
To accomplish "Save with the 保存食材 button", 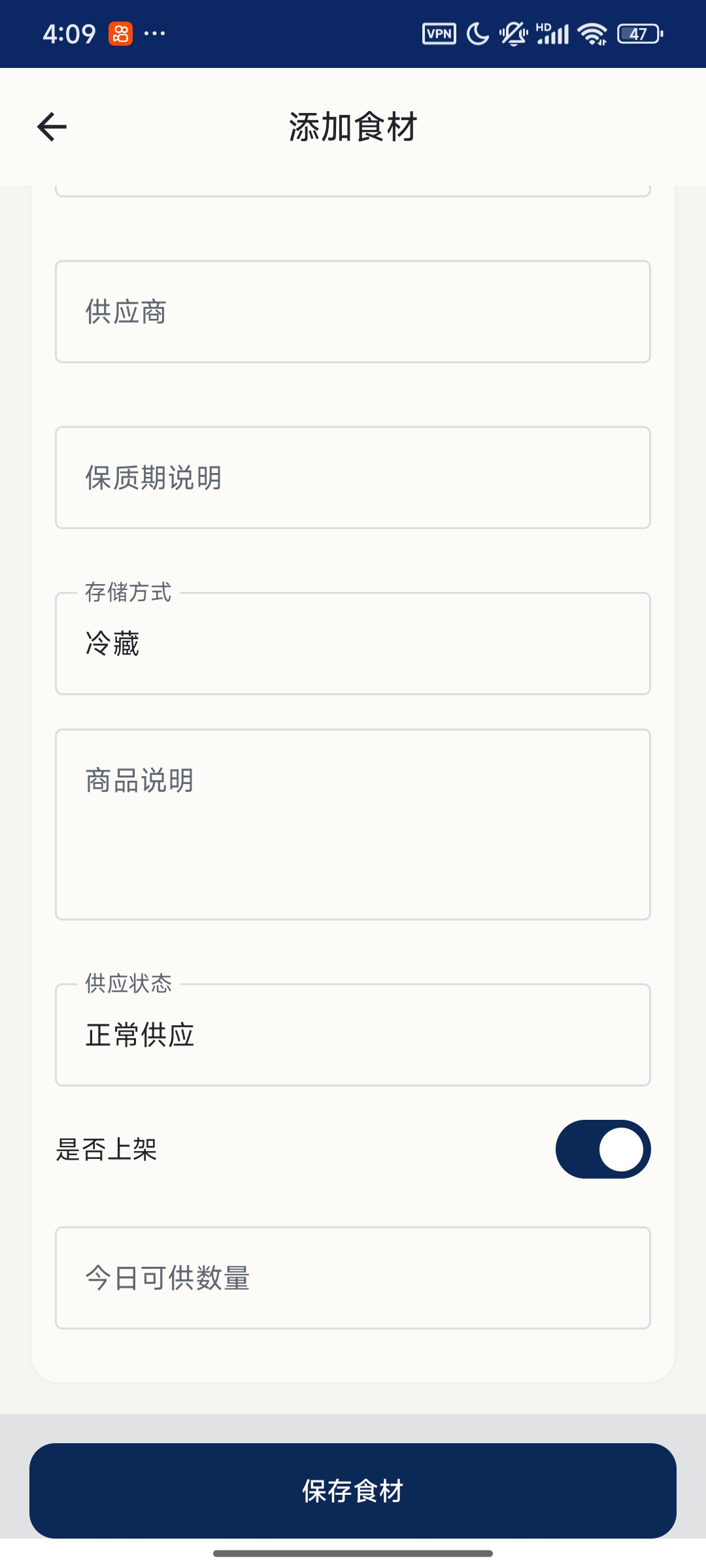I will click(353, 1491).
